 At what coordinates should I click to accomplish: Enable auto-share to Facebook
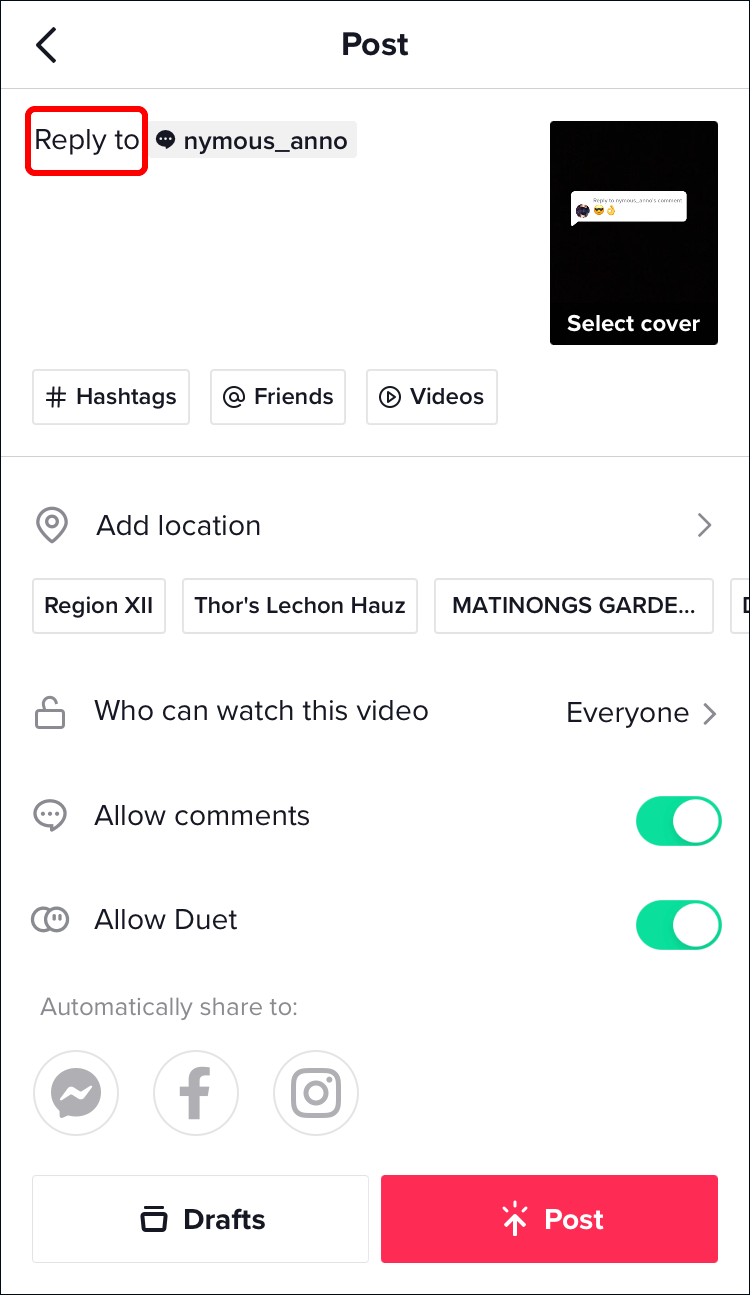(196, 1093)
